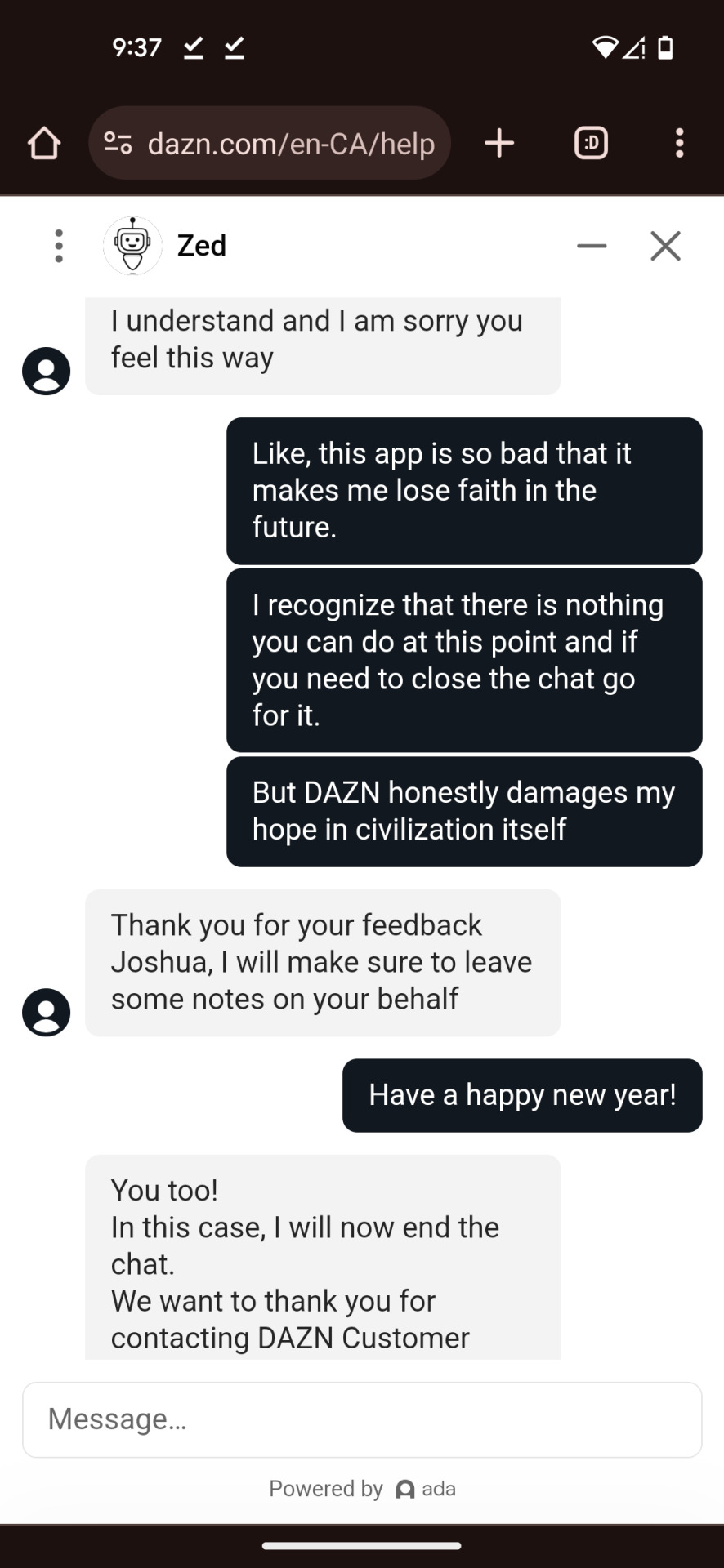Viewport: 724px width, 1568px height.
Task: Close the Zed chat window
Action: [665, 246]
